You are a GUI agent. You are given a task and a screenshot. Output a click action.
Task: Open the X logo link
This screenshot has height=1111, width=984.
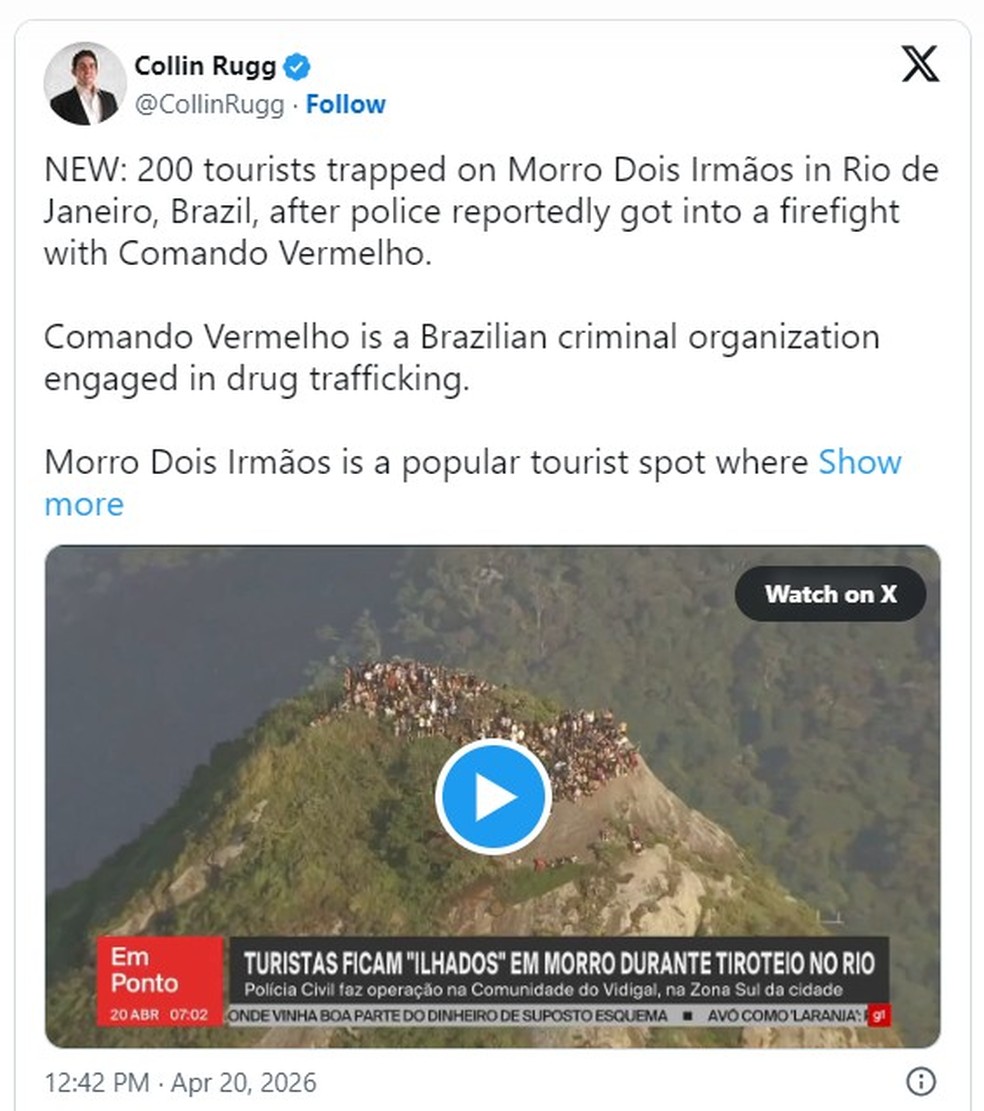tap(919, 65)
